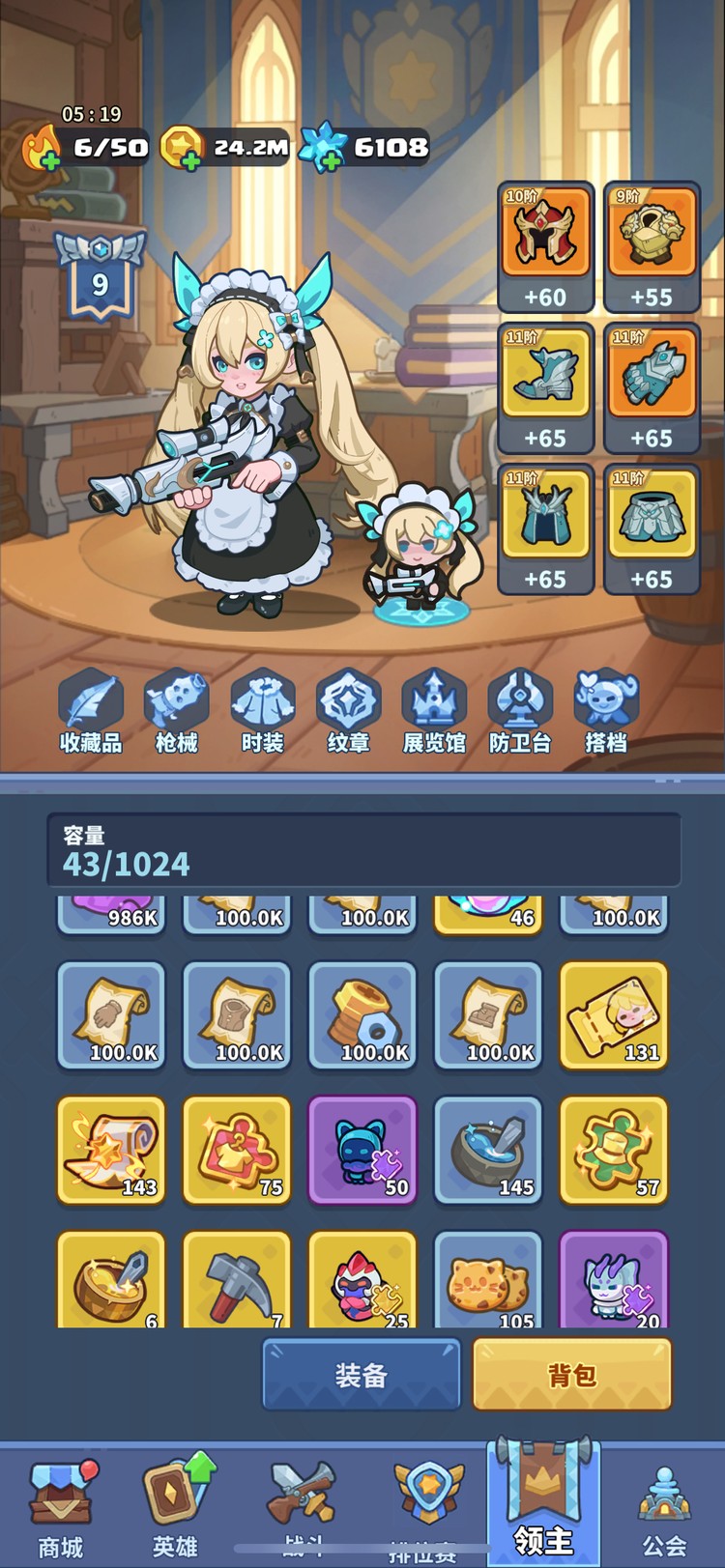Image resolution: width=725 pixels, height=1568 pixels.
Task: View the level 9 rank badge
Action: pyautogui.click(x=100, y=276)
